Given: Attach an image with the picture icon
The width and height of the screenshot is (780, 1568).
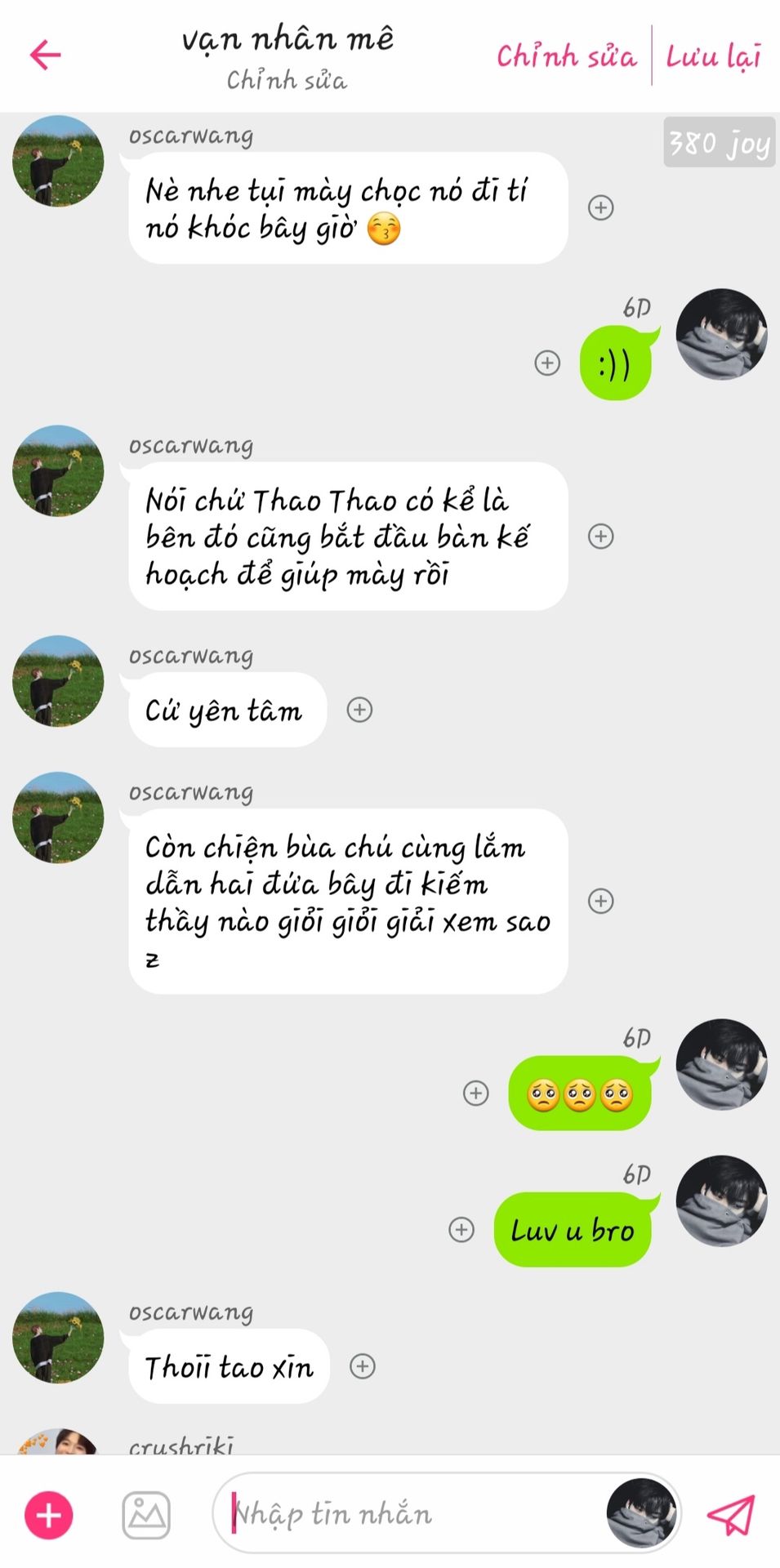Looking at the screenshot, I should tap(146, 1515).
